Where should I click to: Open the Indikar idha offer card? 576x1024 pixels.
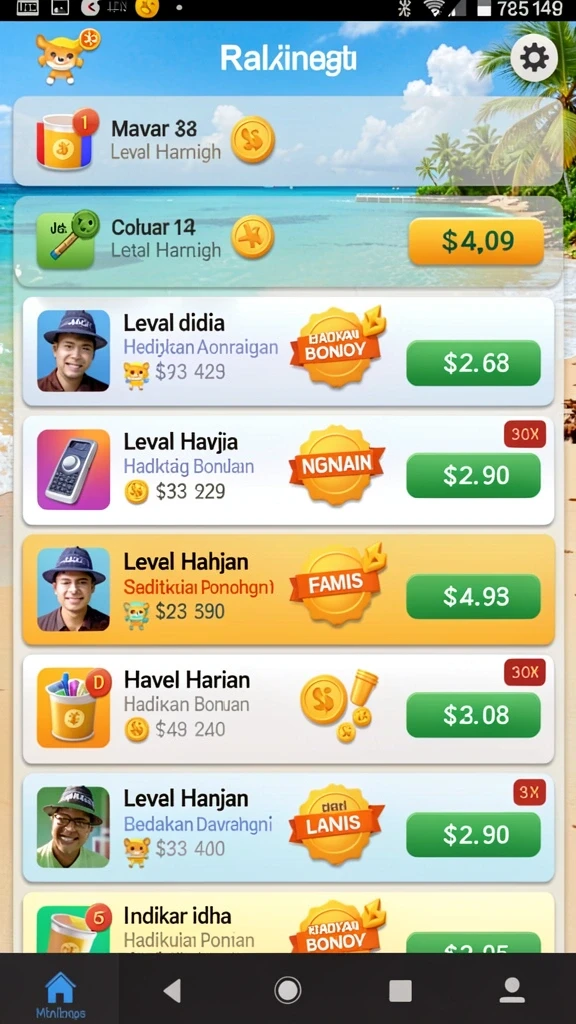pos(288,922)
